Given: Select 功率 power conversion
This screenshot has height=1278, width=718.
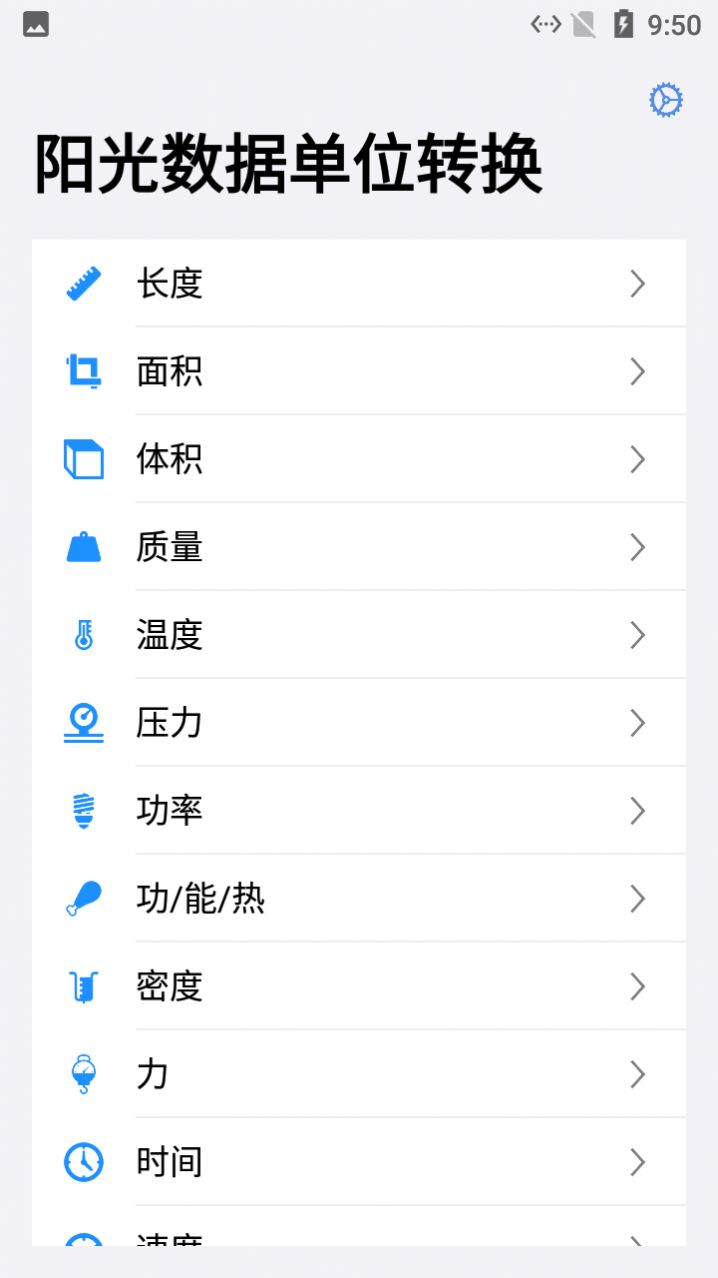Looking at the screenshot, I should [358, 811].
